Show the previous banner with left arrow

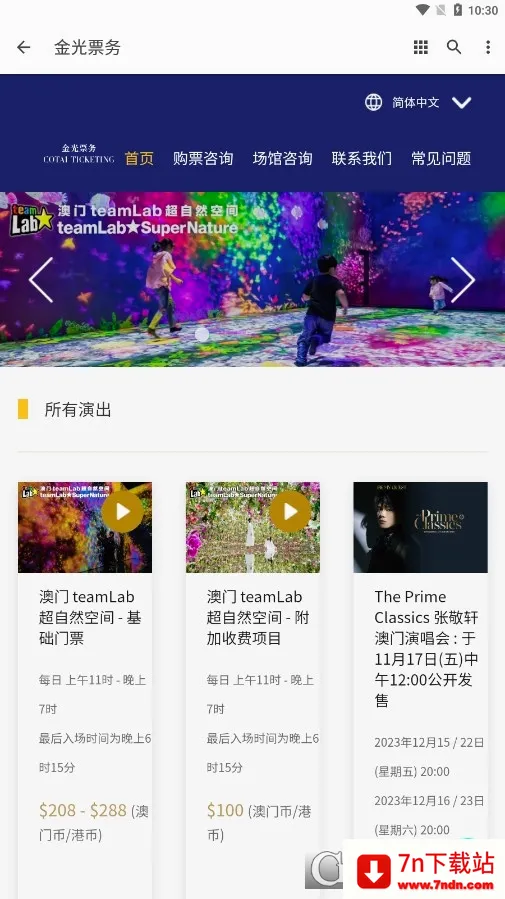[41, 280]
